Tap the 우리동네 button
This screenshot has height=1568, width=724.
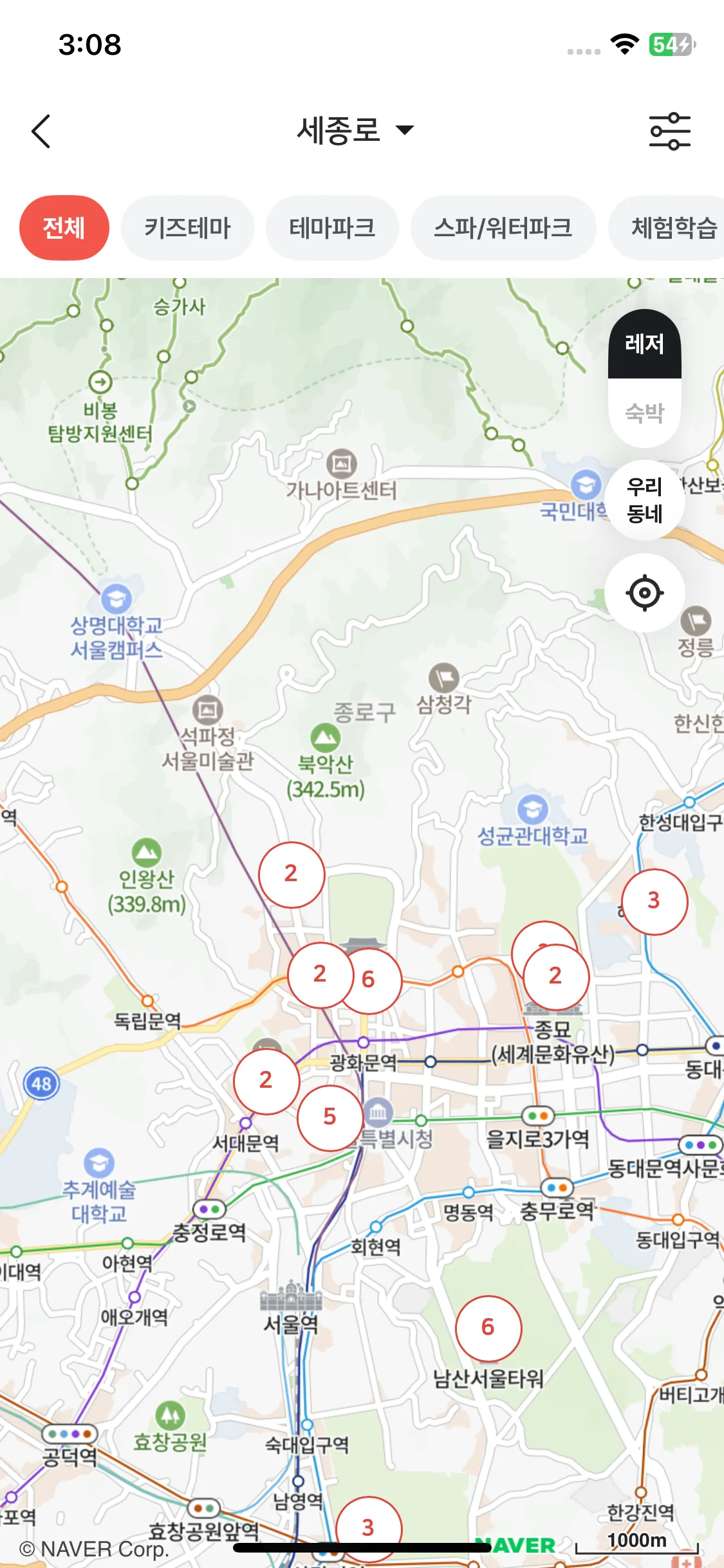644,501
